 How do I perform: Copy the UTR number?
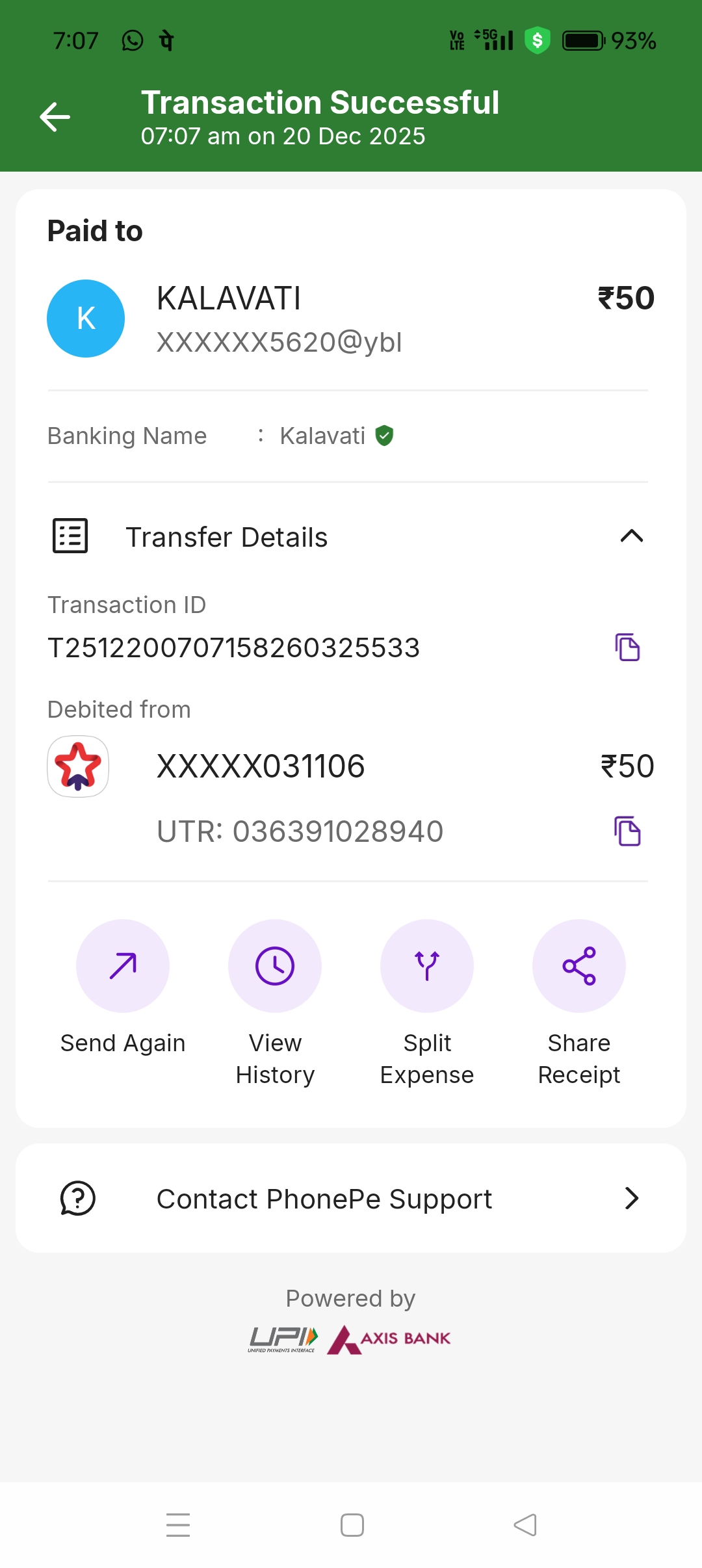627,831
